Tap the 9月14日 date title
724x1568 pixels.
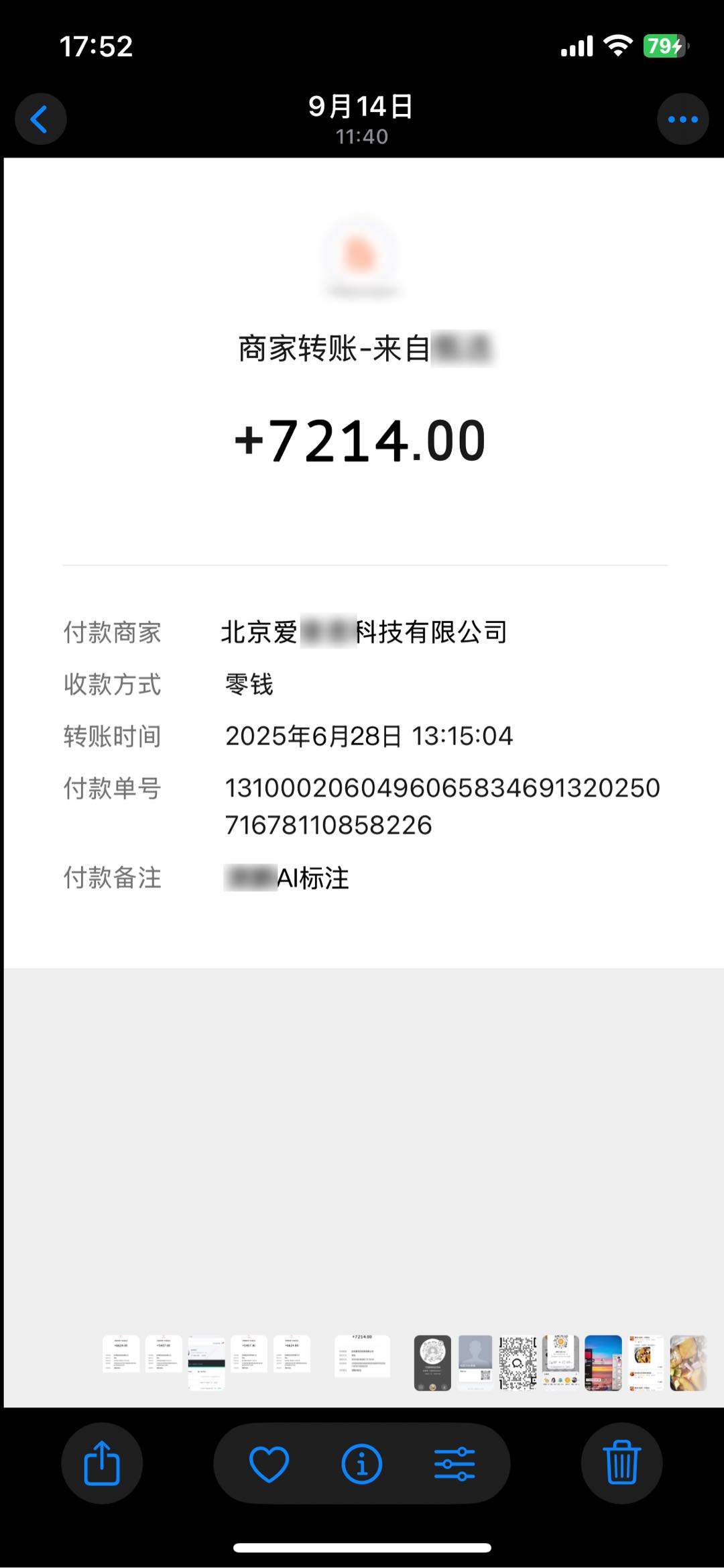361,106
